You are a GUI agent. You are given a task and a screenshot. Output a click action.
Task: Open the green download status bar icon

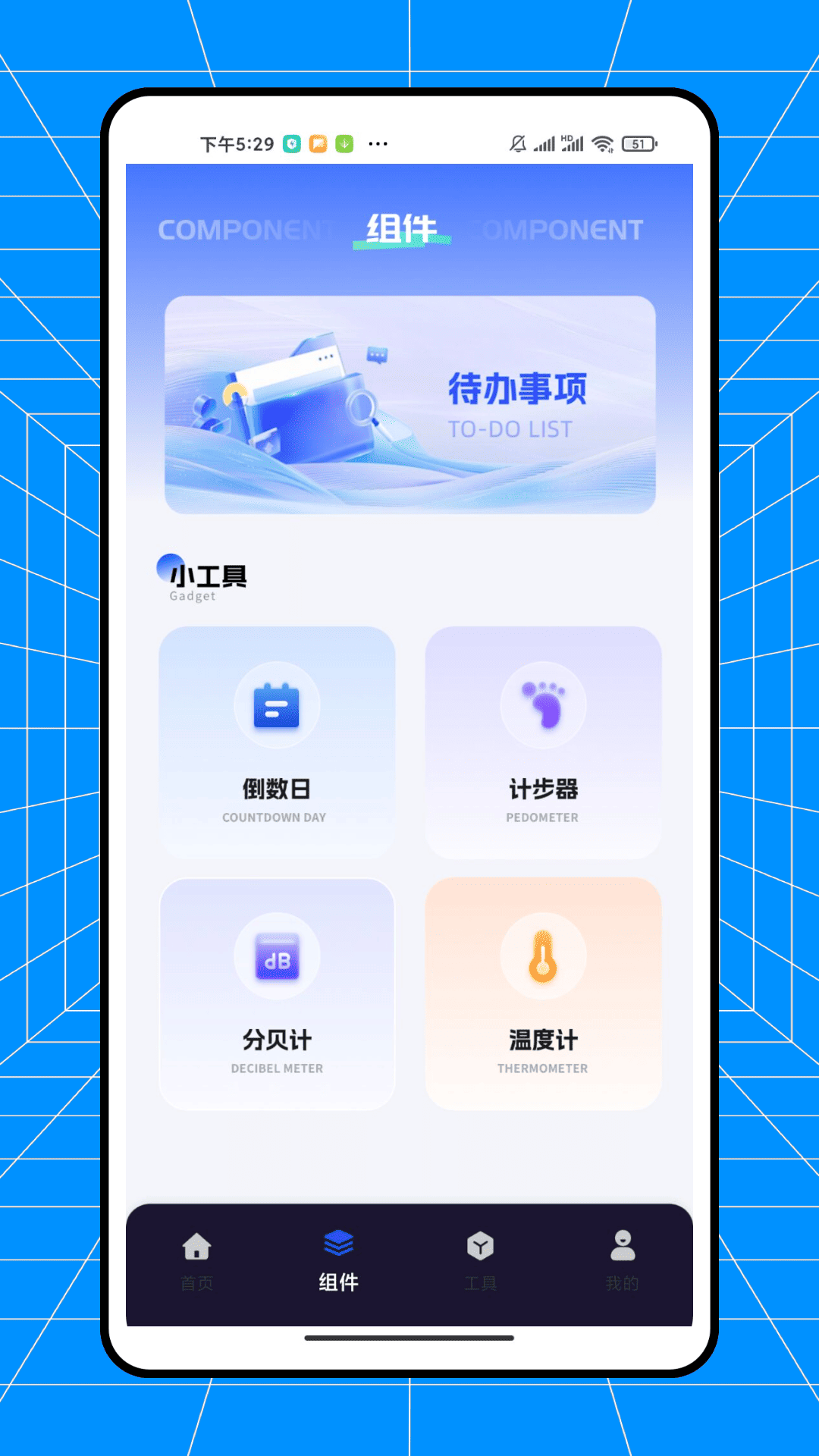click(343, 143)
